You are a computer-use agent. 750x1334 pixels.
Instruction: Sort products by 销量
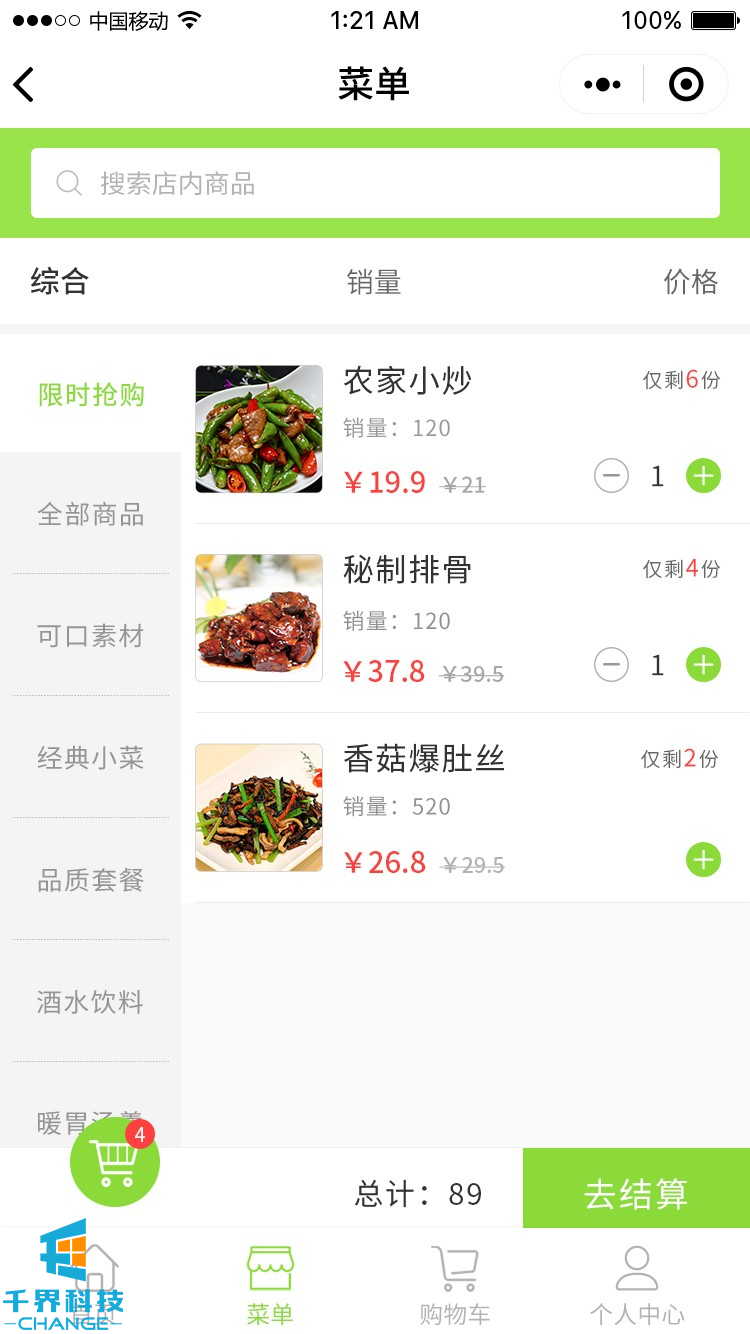pyautogui.click(x=374, y=282)
